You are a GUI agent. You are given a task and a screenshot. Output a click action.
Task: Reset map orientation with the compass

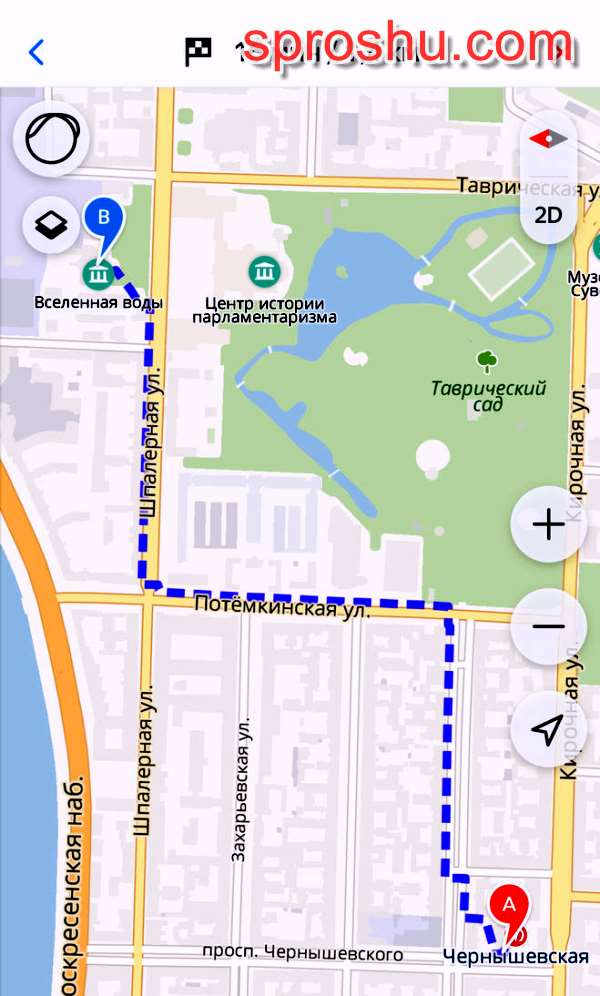pos(548,138)
